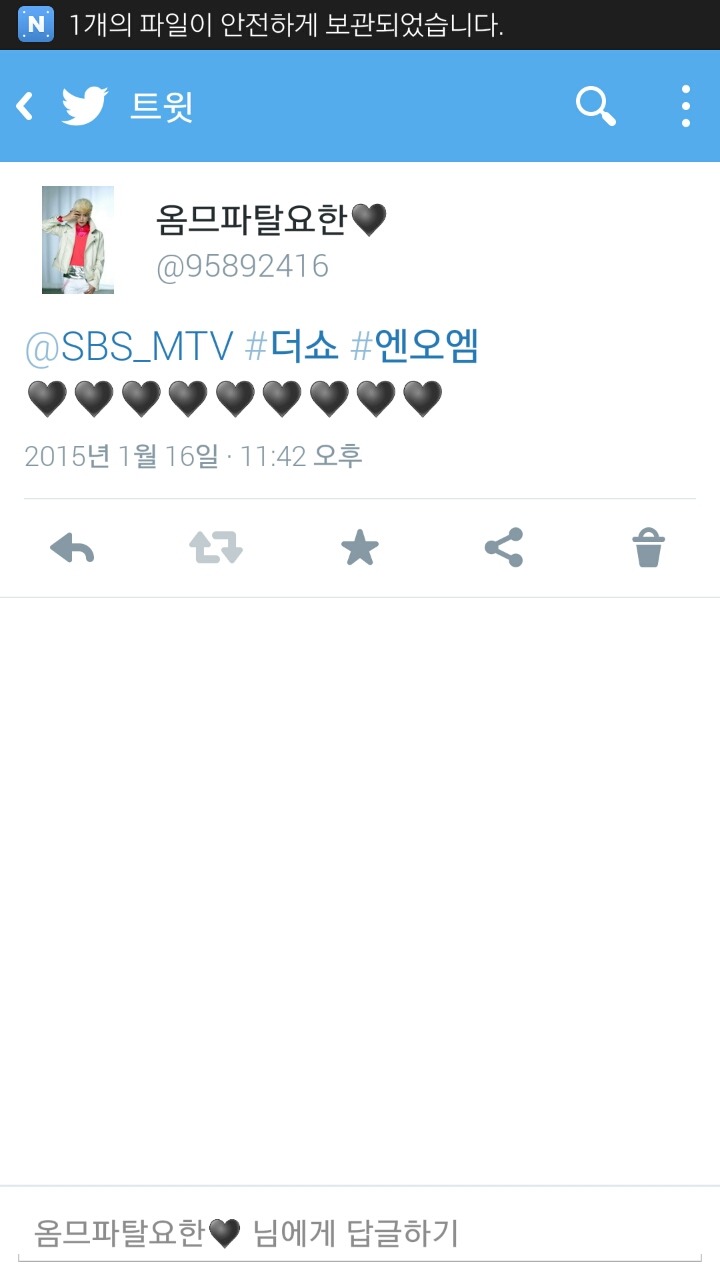
Task: Reply to this tweet with the arrow icon
Action: coord(72,548)
